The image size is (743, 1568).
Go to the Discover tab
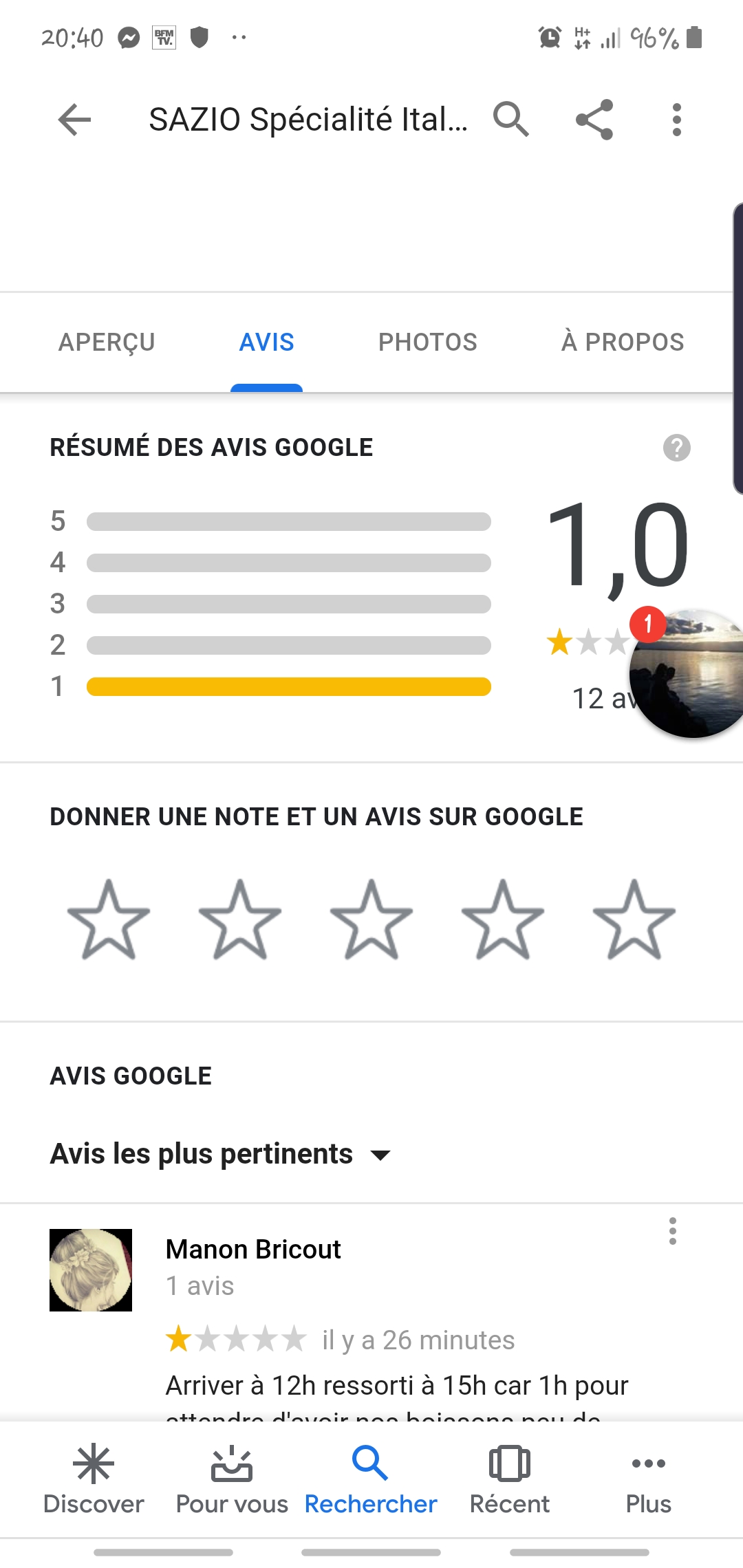pyautogui.click(x=94, y=1479)
